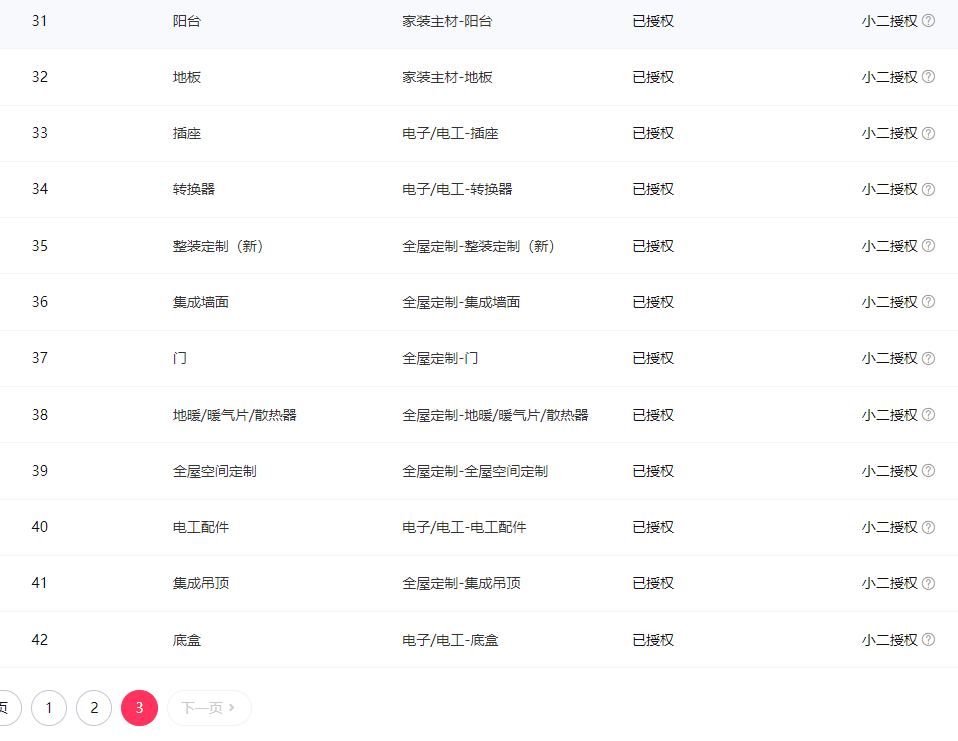Tap the question mark in the 底盒 row
The width and height of the screenshot is (958, 741).
tap(928, 640)
